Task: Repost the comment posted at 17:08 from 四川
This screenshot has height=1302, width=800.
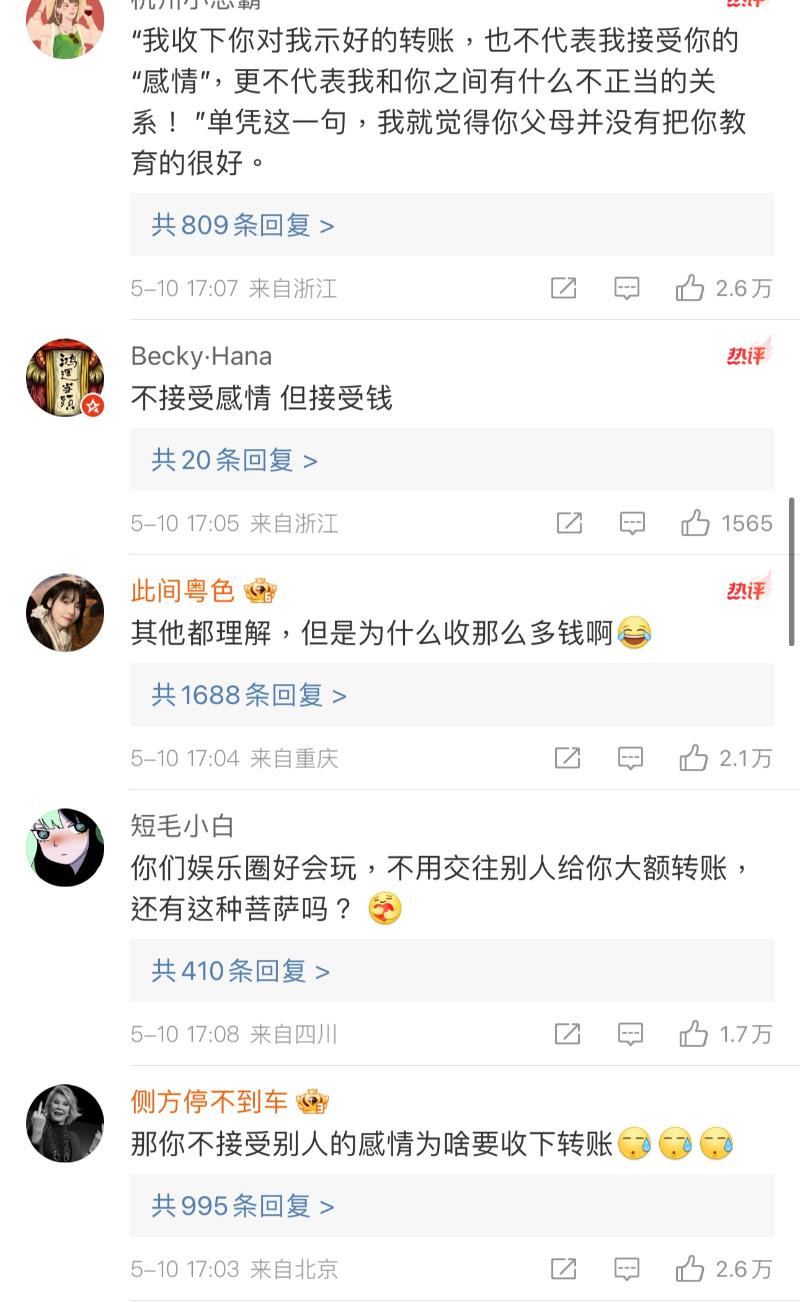Action: pyautogui.click(x=567, y=1034)
